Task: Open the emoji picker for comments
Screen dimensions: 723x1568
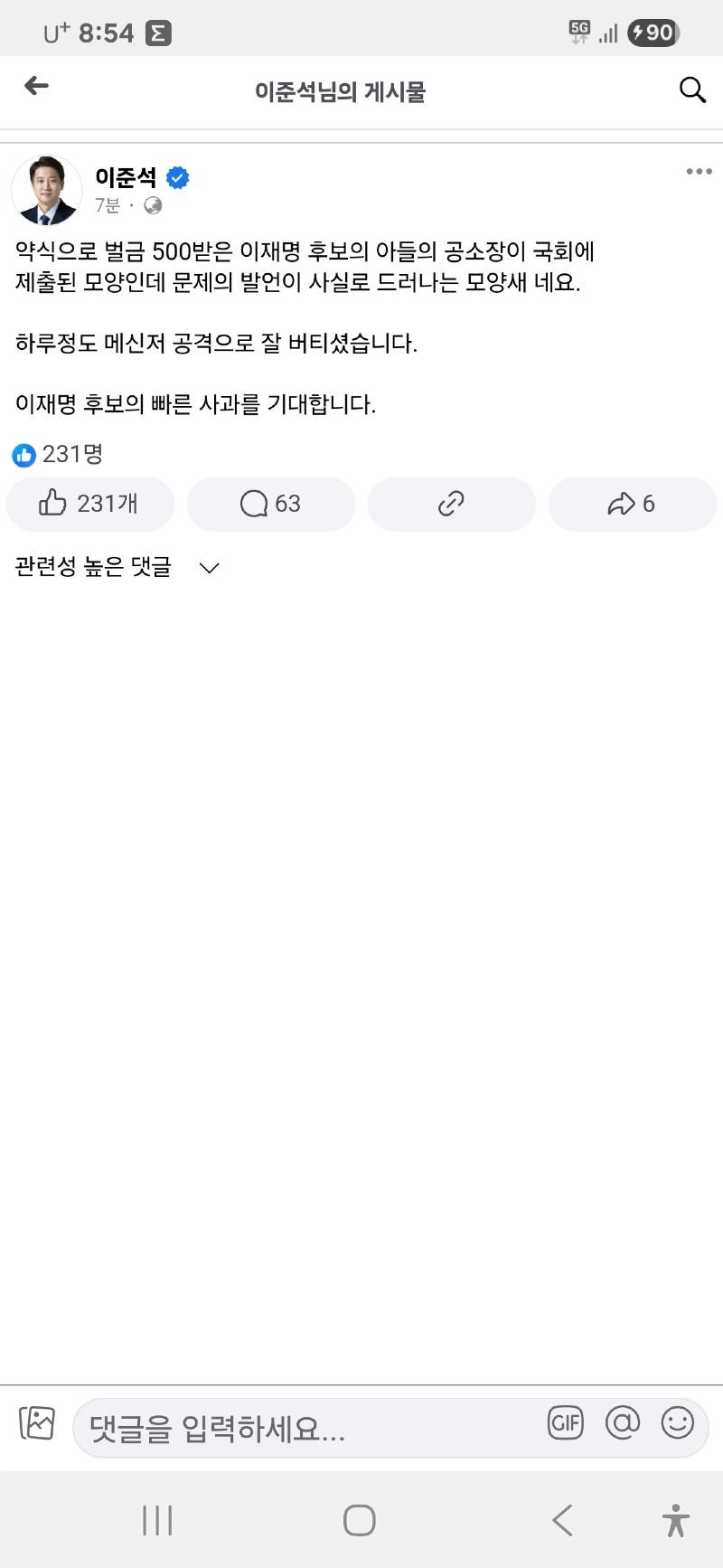Action: (x=676, y=1423)
